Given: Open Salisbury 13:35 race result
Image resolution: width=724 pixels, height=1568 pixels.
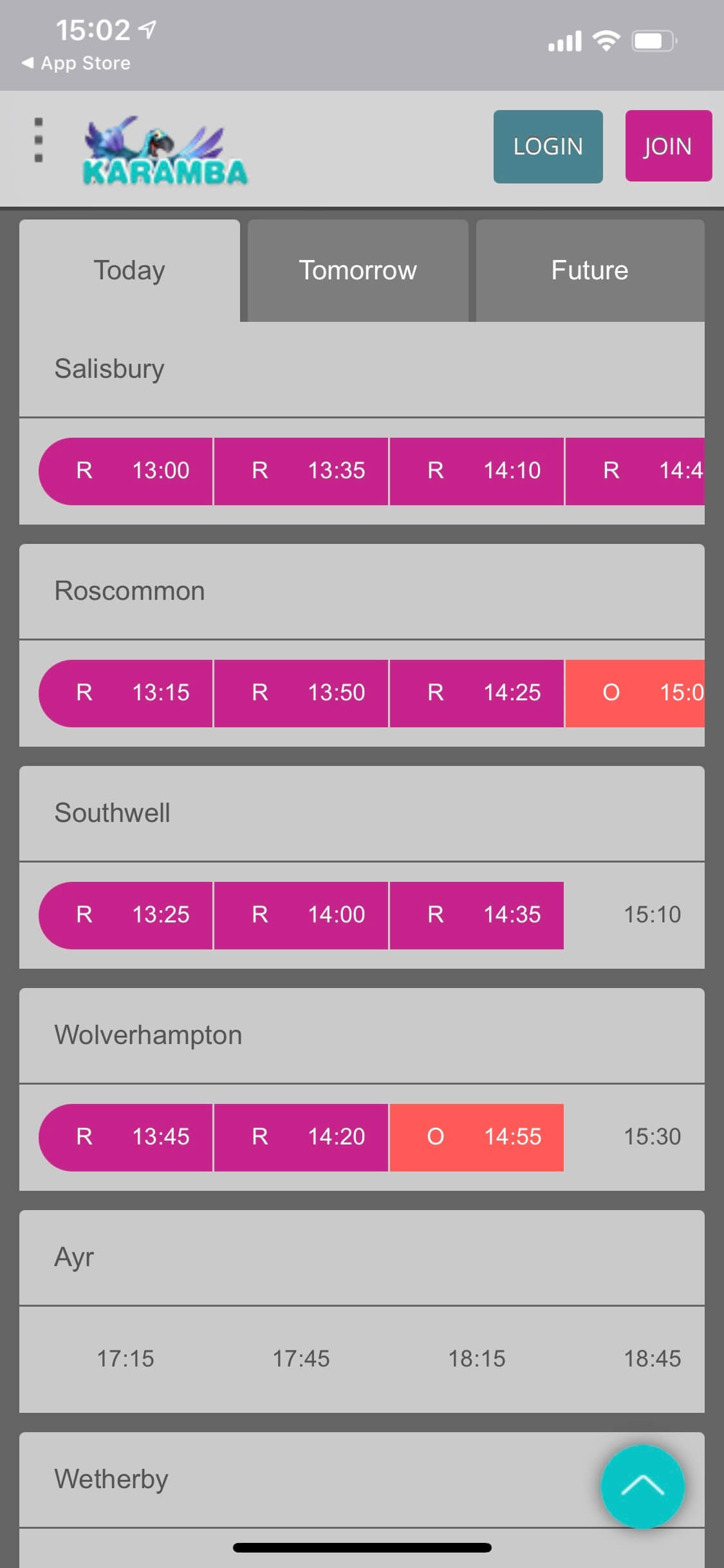Looking at the screenshot, I should tap(301, 471).
